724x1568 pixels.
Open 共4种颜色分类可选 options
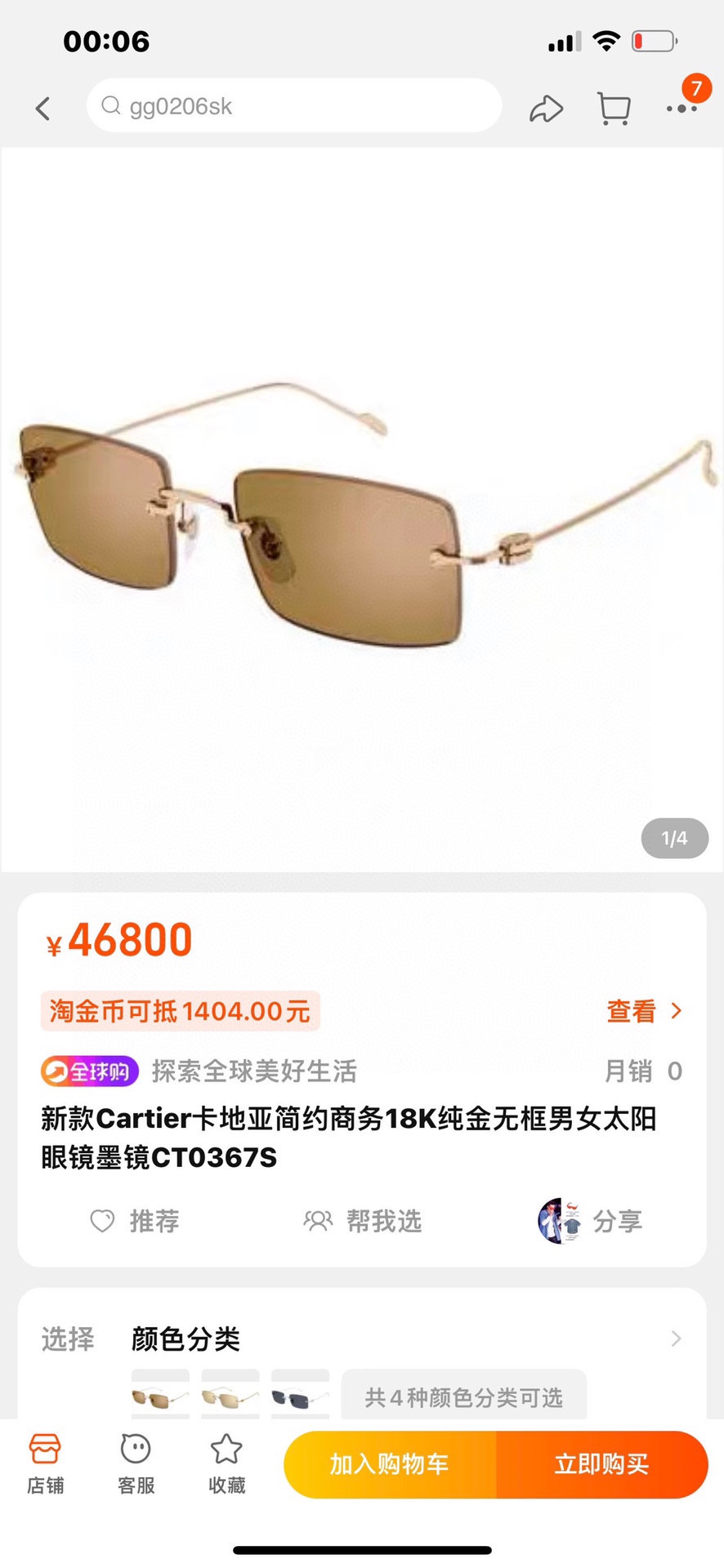click(464, 1395)
